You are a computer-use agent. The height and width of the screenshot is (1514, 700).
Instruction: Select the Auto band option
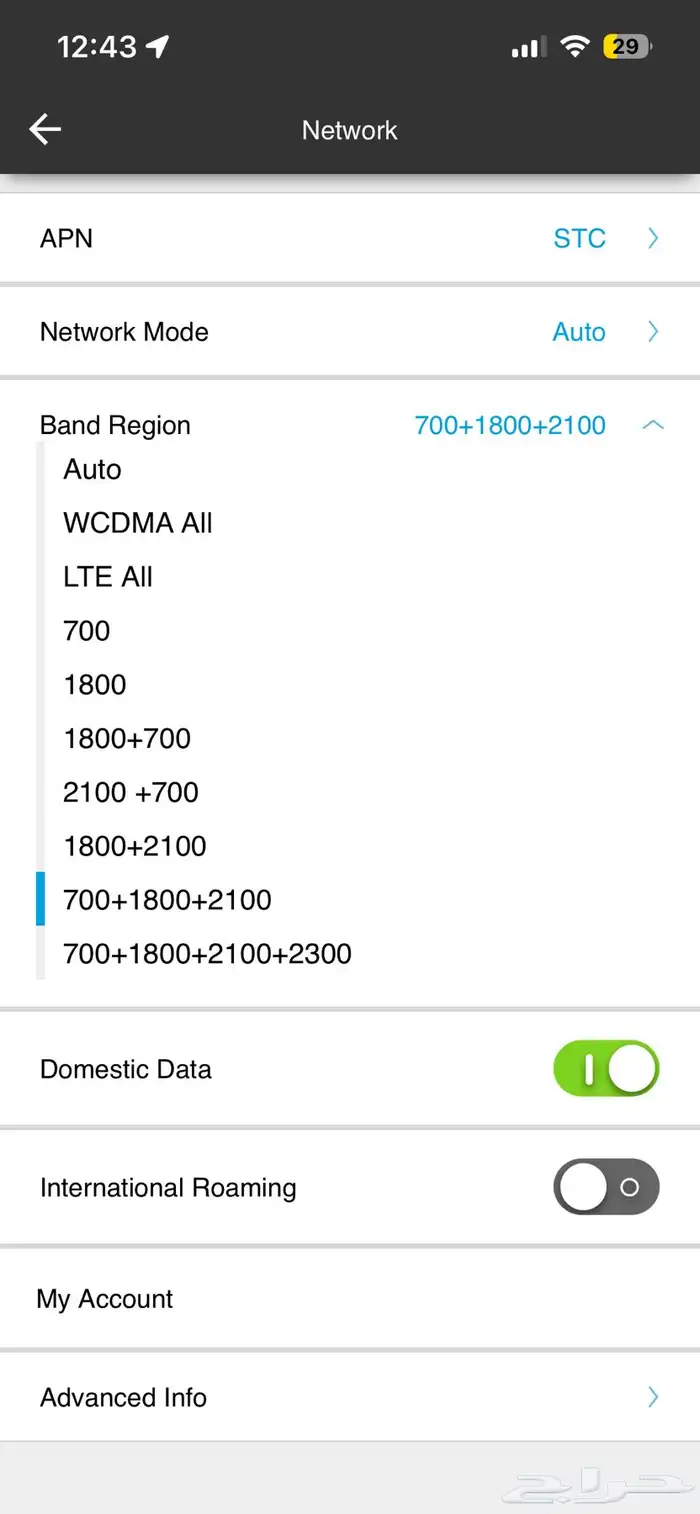[92, 470]
